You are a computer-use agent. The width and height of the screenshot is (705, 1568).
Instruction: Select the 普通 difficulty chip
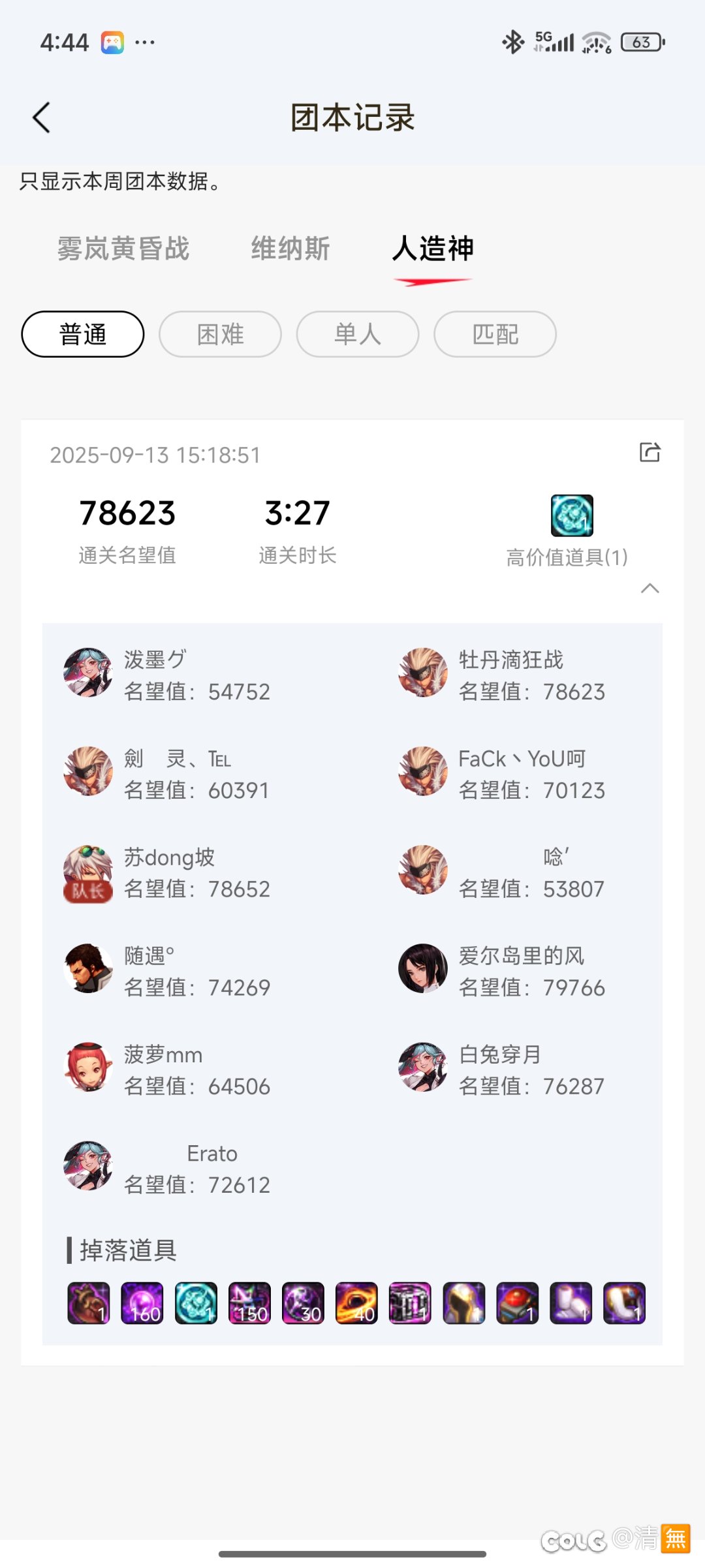(x=83, y=334)
